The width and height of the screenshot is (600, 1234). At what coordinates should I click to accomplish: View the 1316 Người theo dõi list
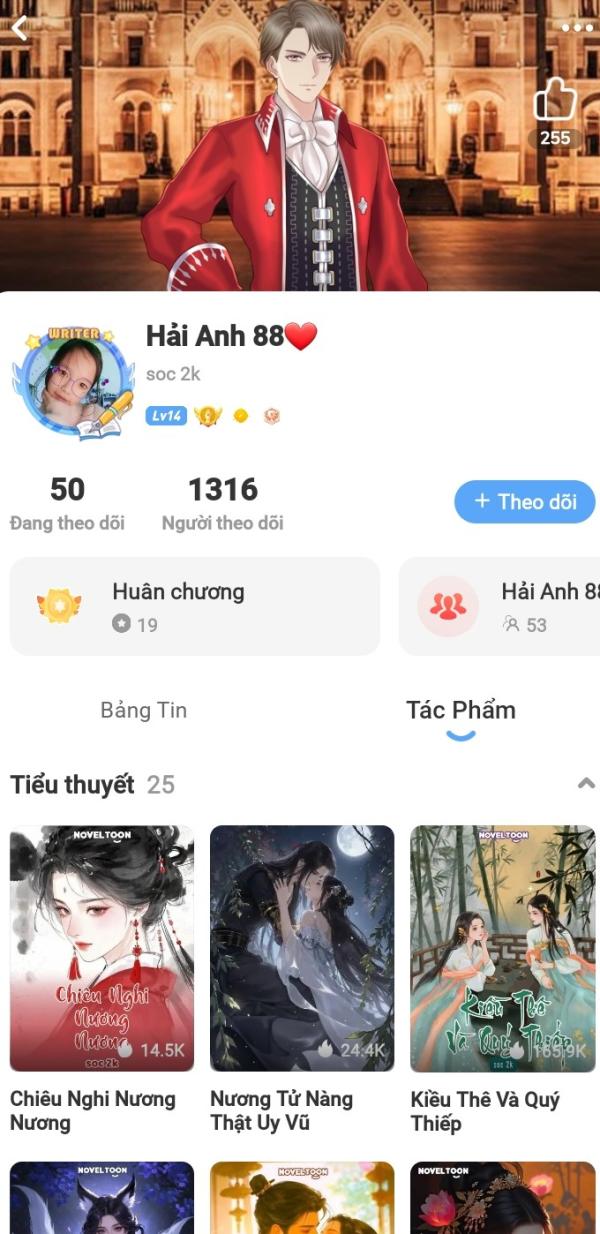tap(222, 503)
